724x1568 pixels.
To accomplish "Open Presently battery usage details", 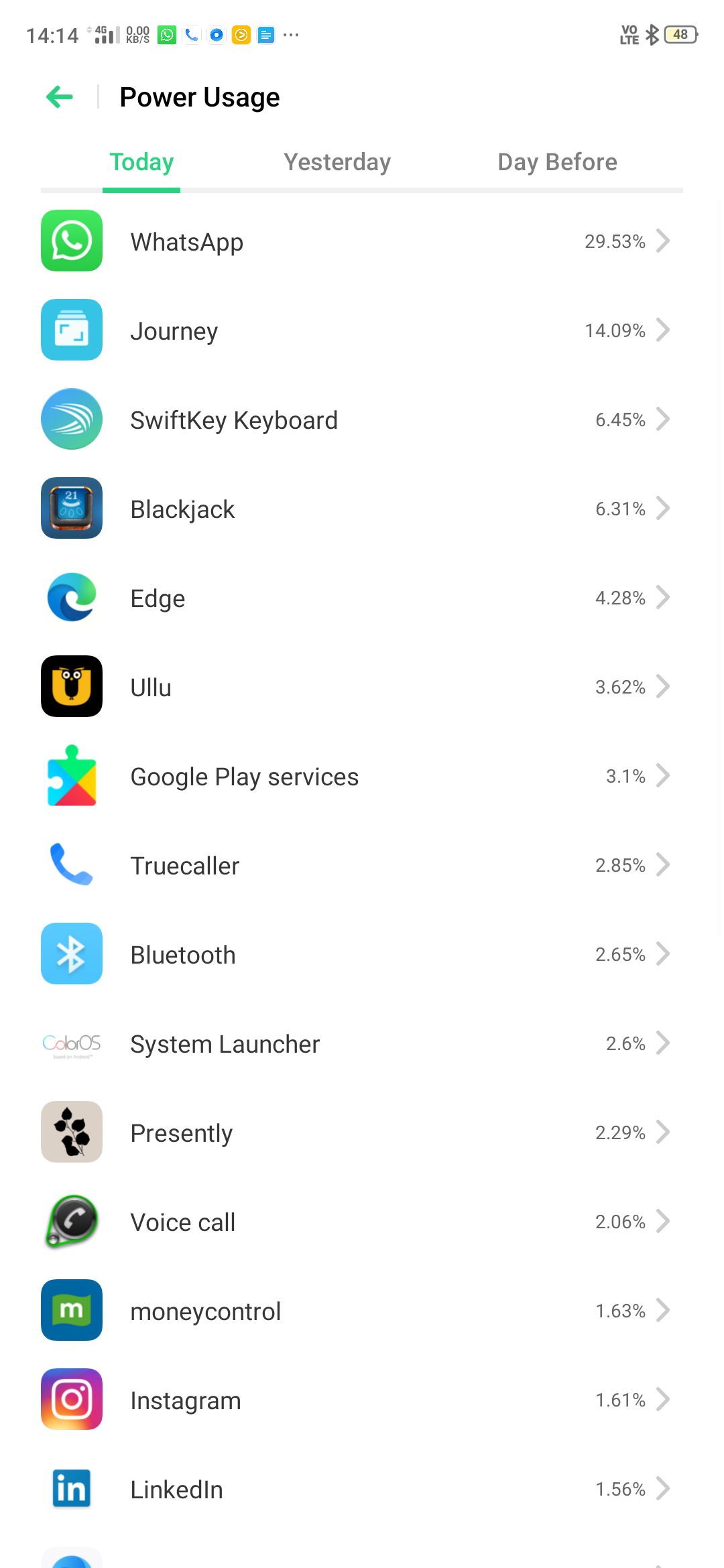I will coord(362,1132).
